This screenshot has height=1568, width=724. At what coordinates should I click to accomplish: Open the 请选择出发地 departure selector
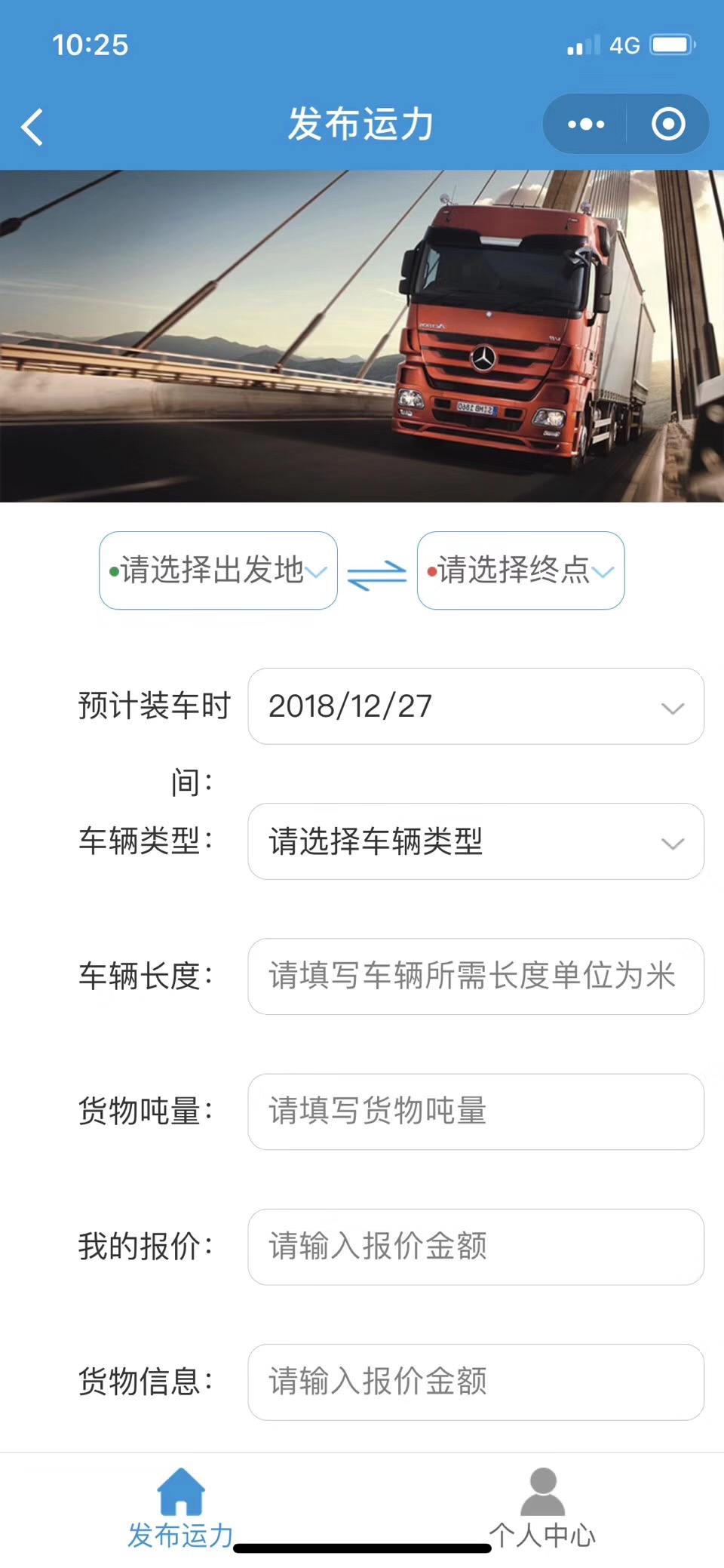pos(218,571)
